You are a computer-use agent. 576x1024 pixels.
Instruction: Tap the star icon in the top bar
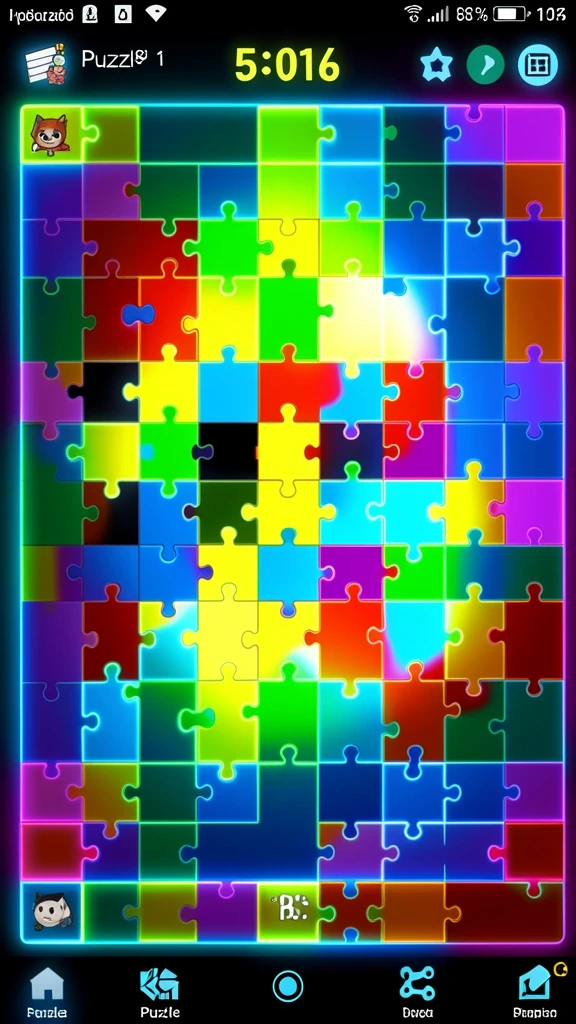pyautogui.click(x=436, y=65)
